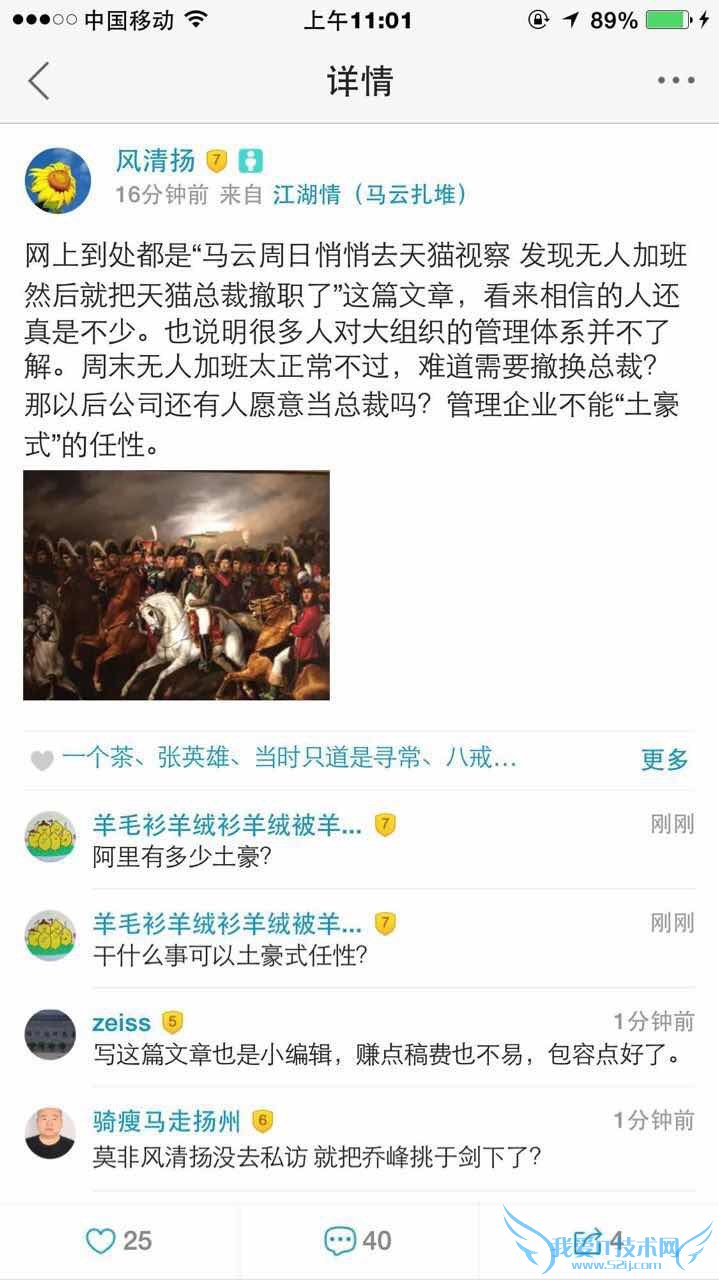Open the comment 干什么事可以土豪式任性?
This screenshot has width=719, height=1280.
click(230, 955)
